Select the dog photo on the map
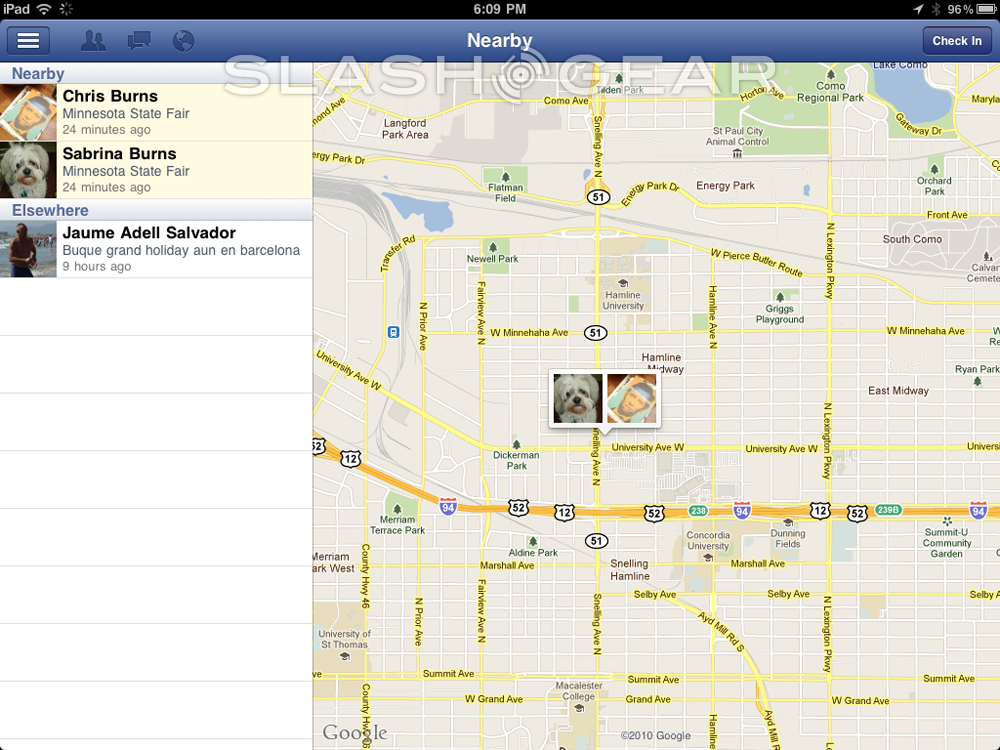 point(578,398)
